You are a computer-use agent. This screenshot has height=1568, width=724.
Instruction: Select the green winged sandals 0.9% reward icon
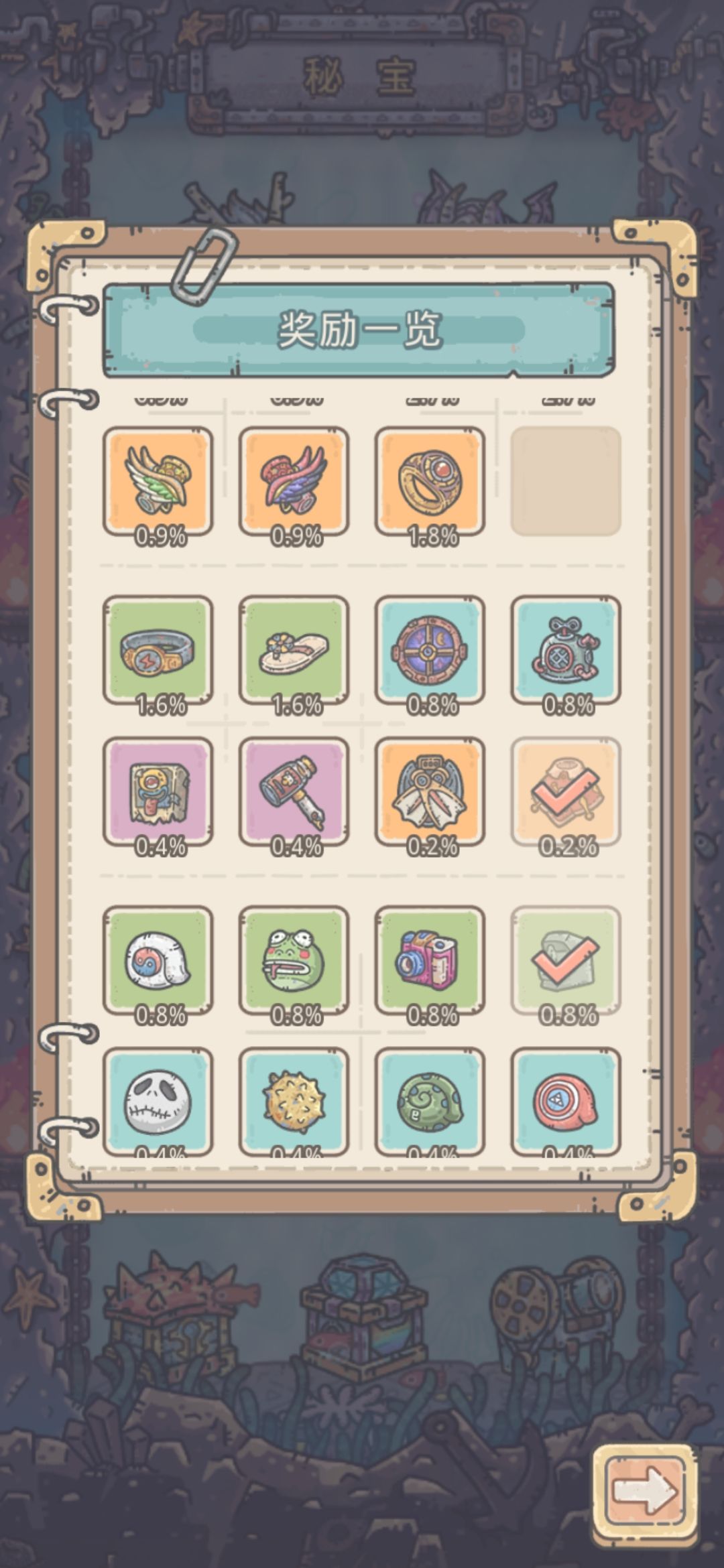pos(161,477)
